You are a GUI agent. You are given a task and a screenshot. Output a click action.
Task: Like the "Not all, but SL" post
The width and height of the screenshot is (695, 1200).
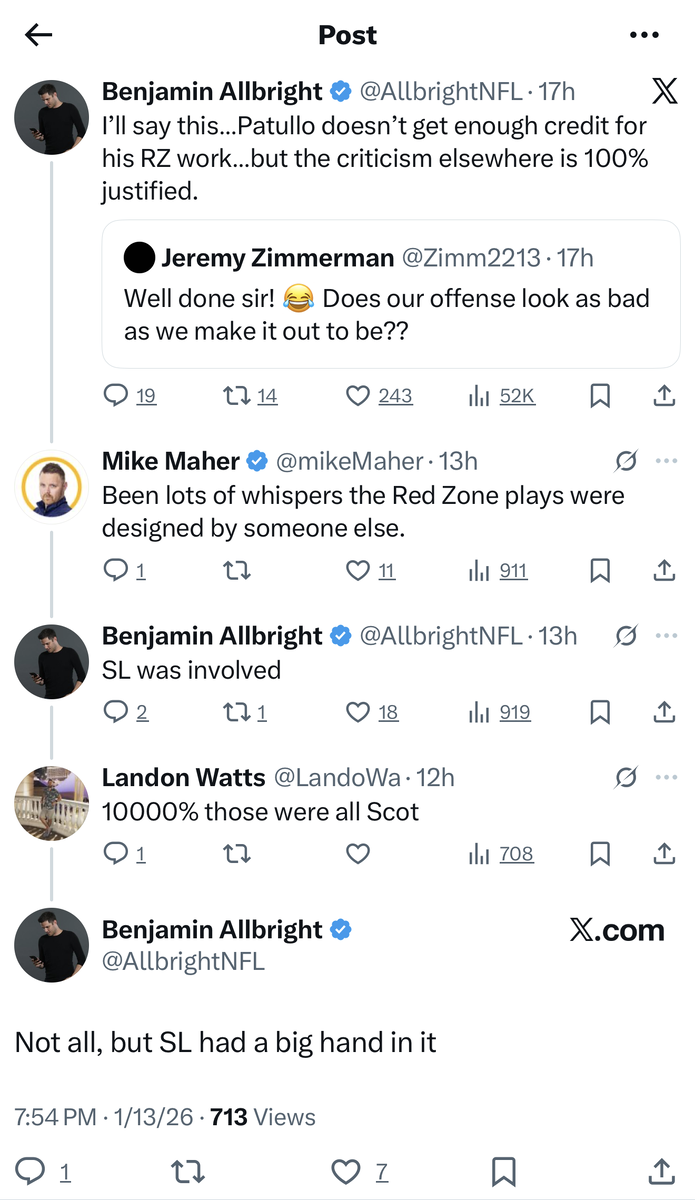345,1171
